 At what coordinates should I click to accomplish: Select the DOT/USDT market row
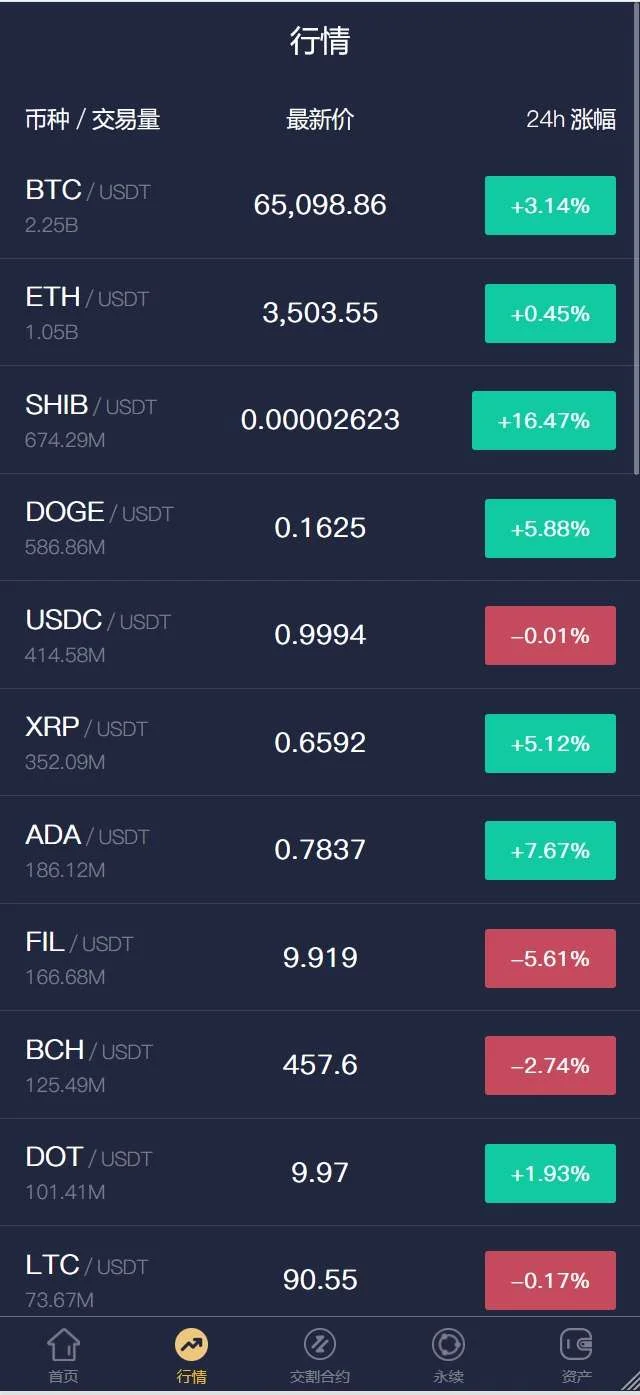[320, 1172]
